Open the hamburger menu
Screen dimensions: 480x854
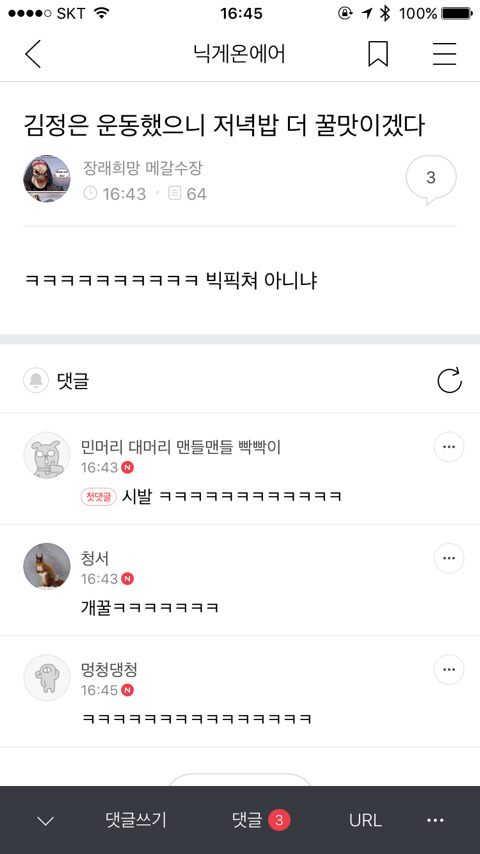(x=444, y=54)
